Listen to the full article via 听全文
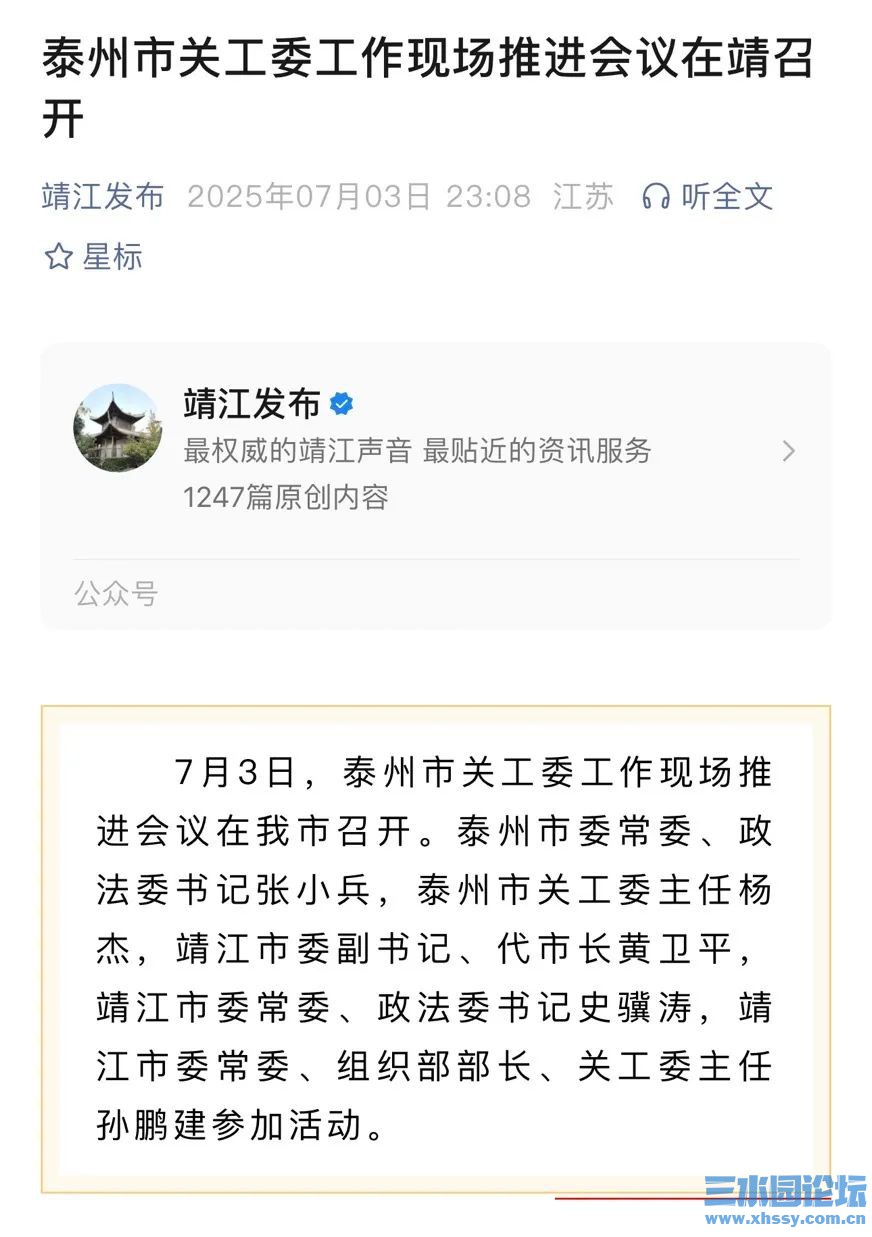 [x=707, y=196]
